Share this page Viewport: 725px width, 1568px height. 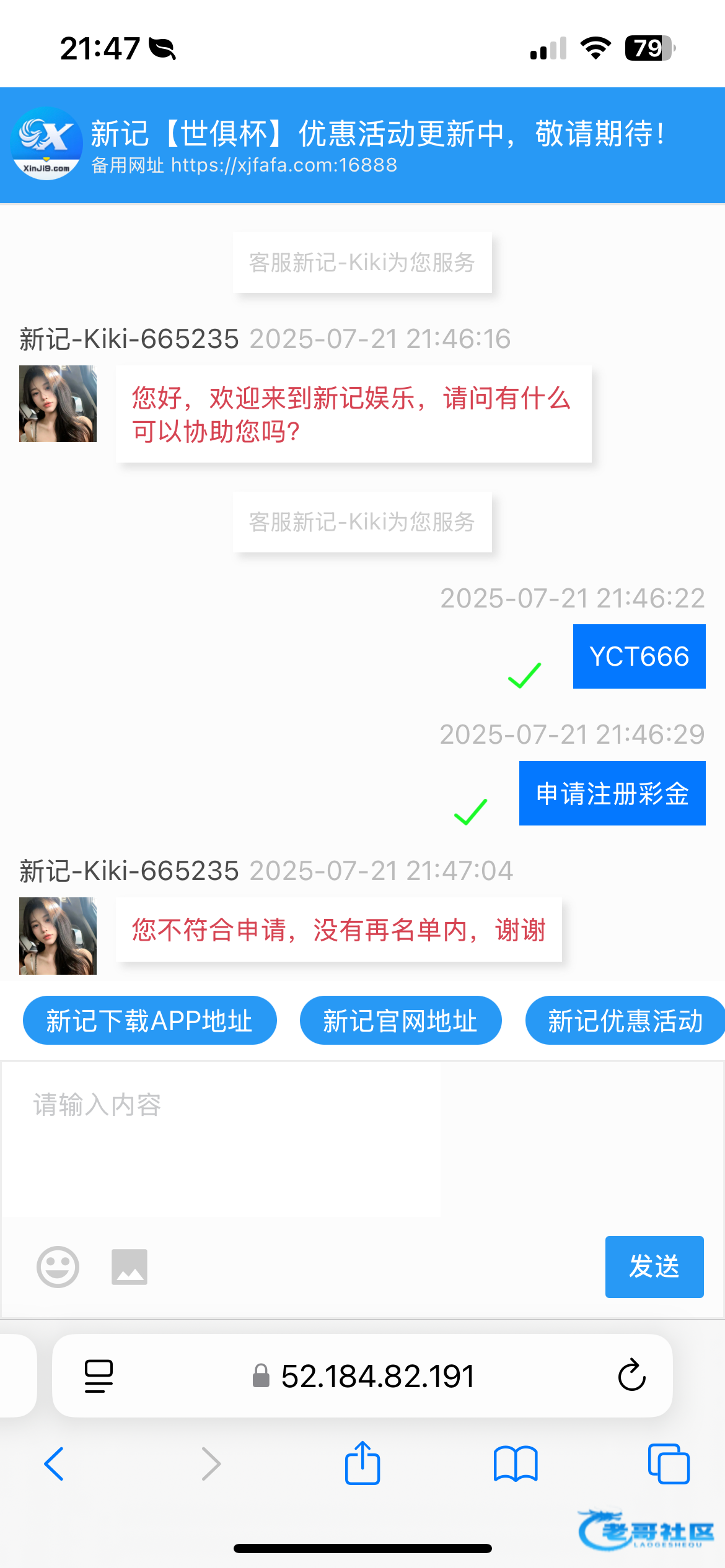362,1464
